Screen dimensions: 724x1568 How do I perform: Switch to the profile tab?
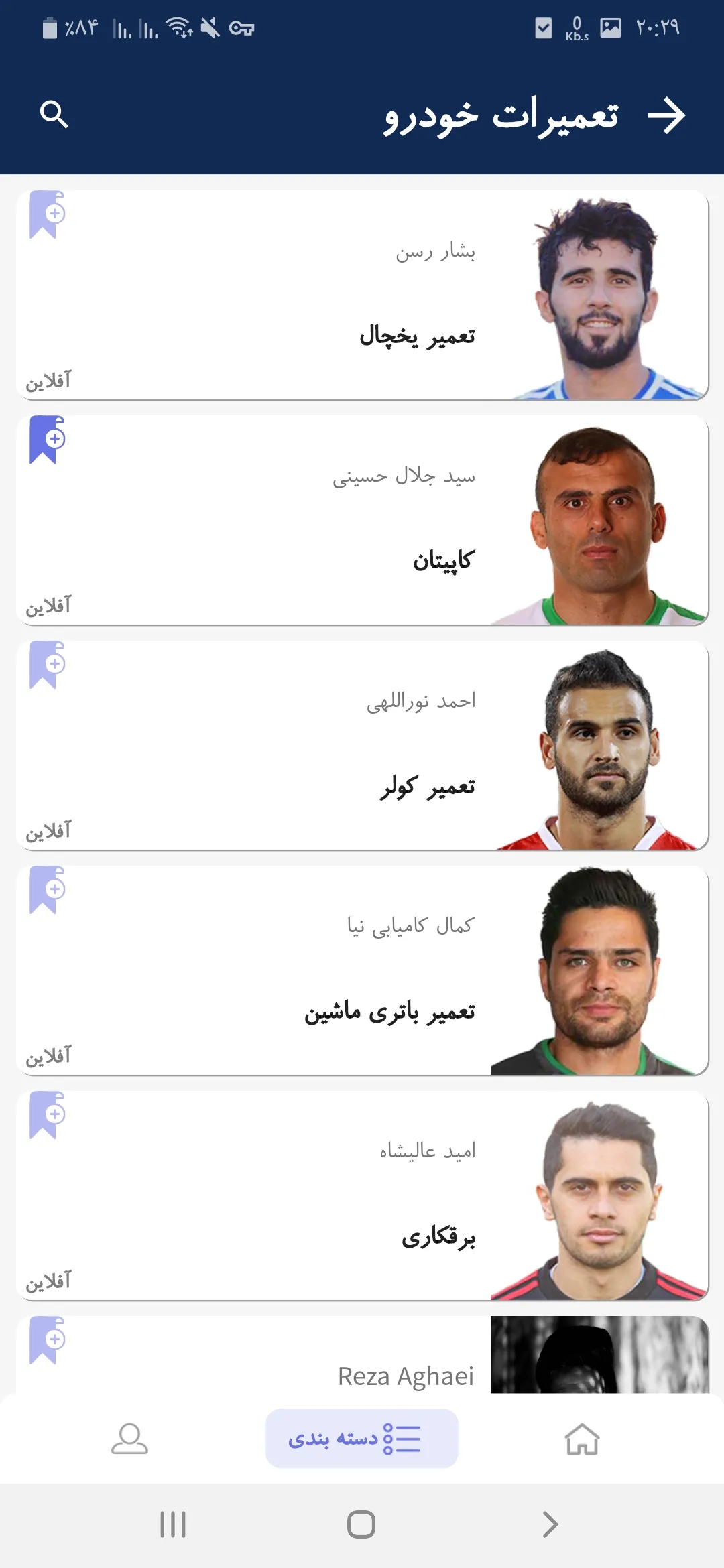[129, 1439]
